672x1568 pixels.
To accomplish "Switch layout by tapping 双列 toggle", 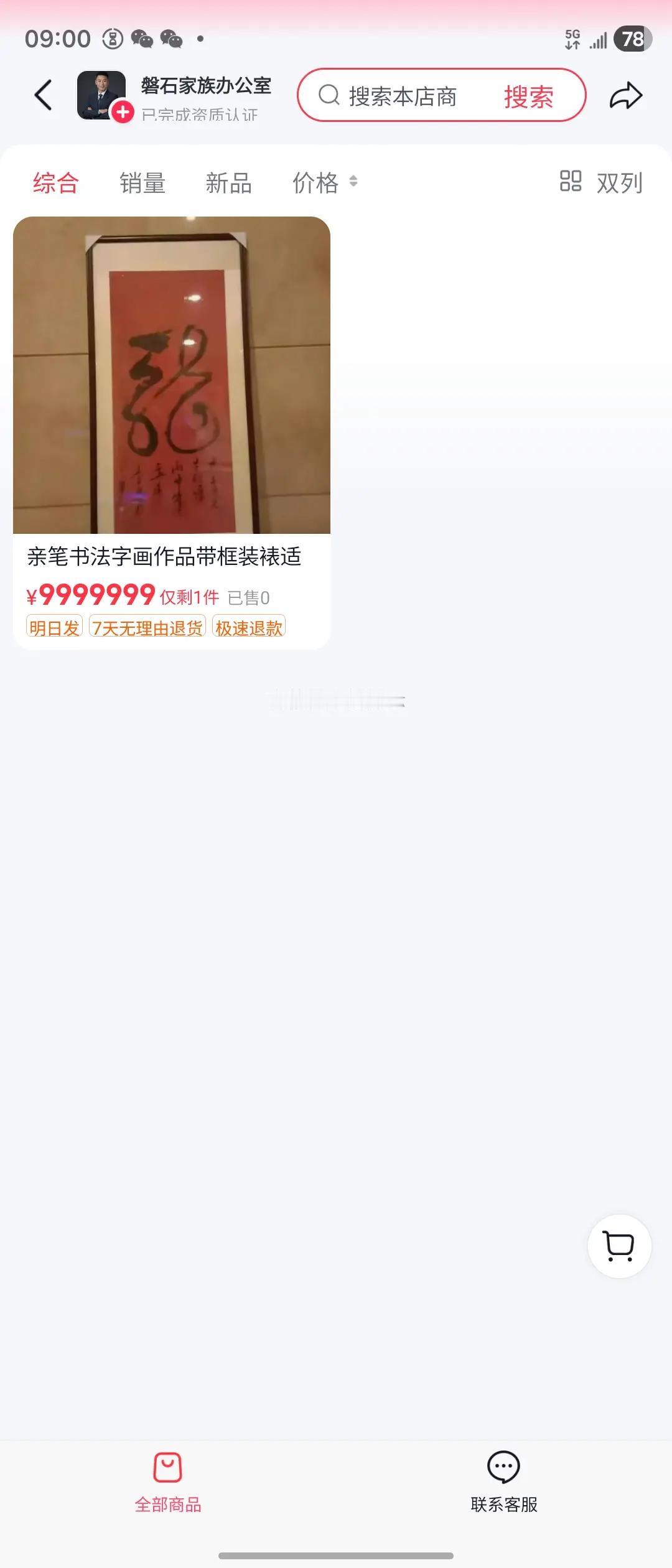I will pyautogui.click(x=619, y=182).
